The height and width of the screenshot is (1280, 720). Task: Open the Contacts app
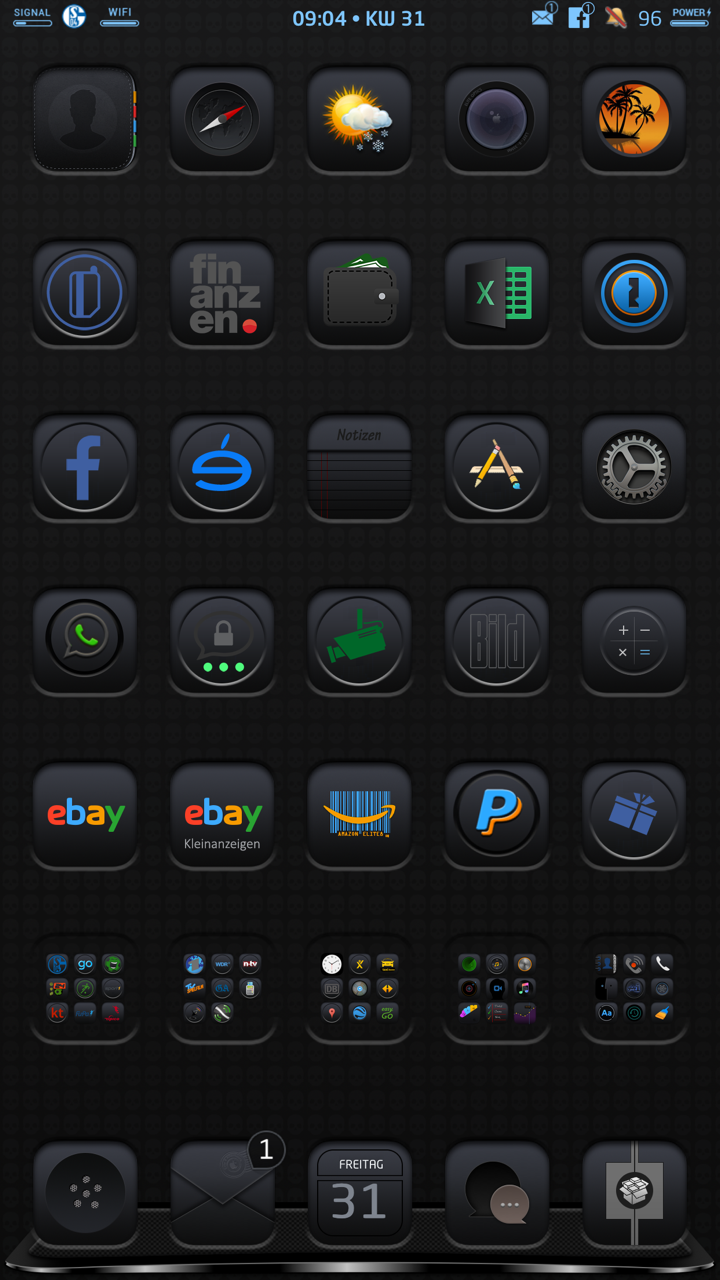(x=85, y=119)
